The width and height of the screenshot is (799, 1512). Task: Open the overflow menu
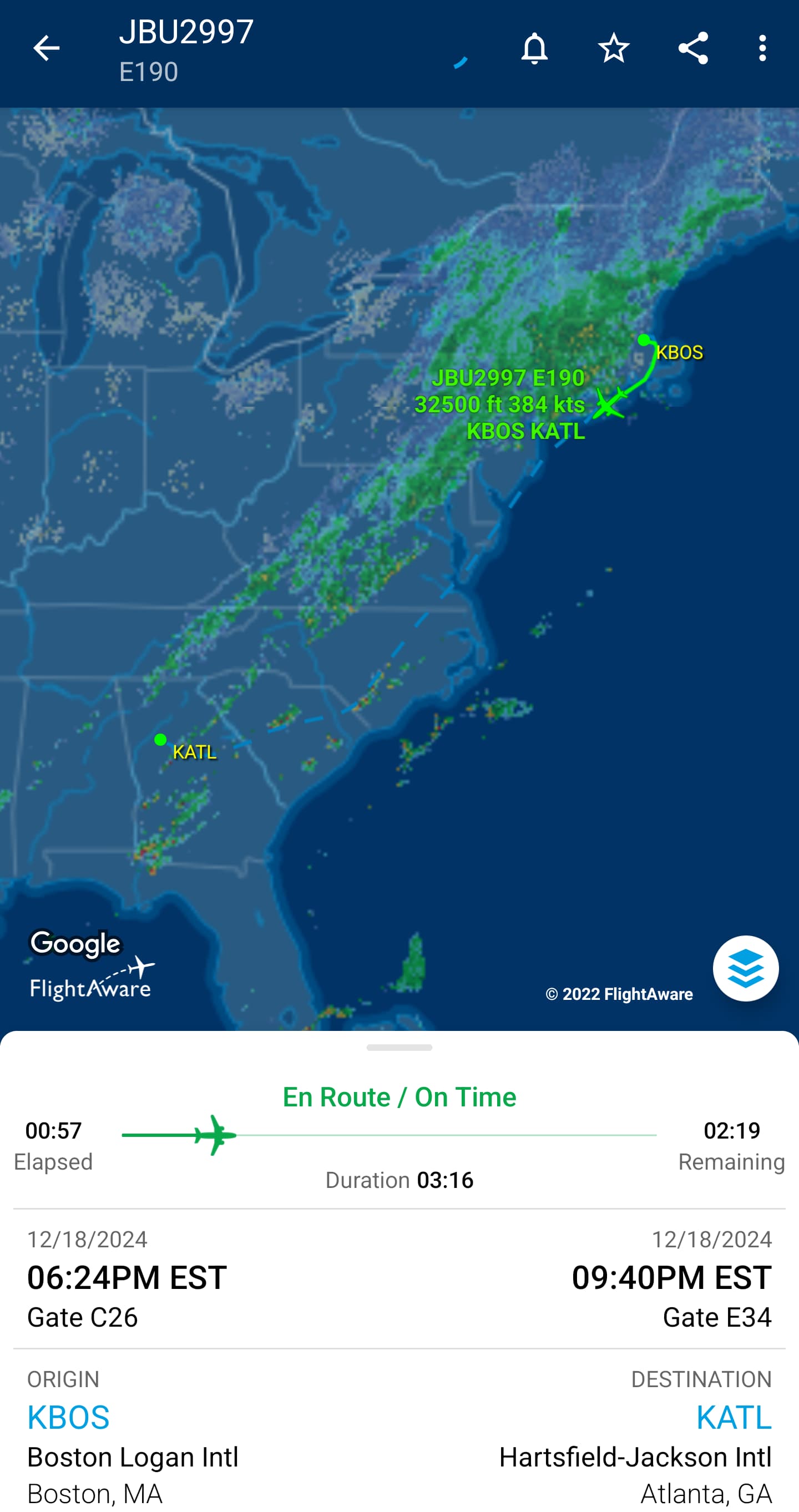(x=762, y=48)
